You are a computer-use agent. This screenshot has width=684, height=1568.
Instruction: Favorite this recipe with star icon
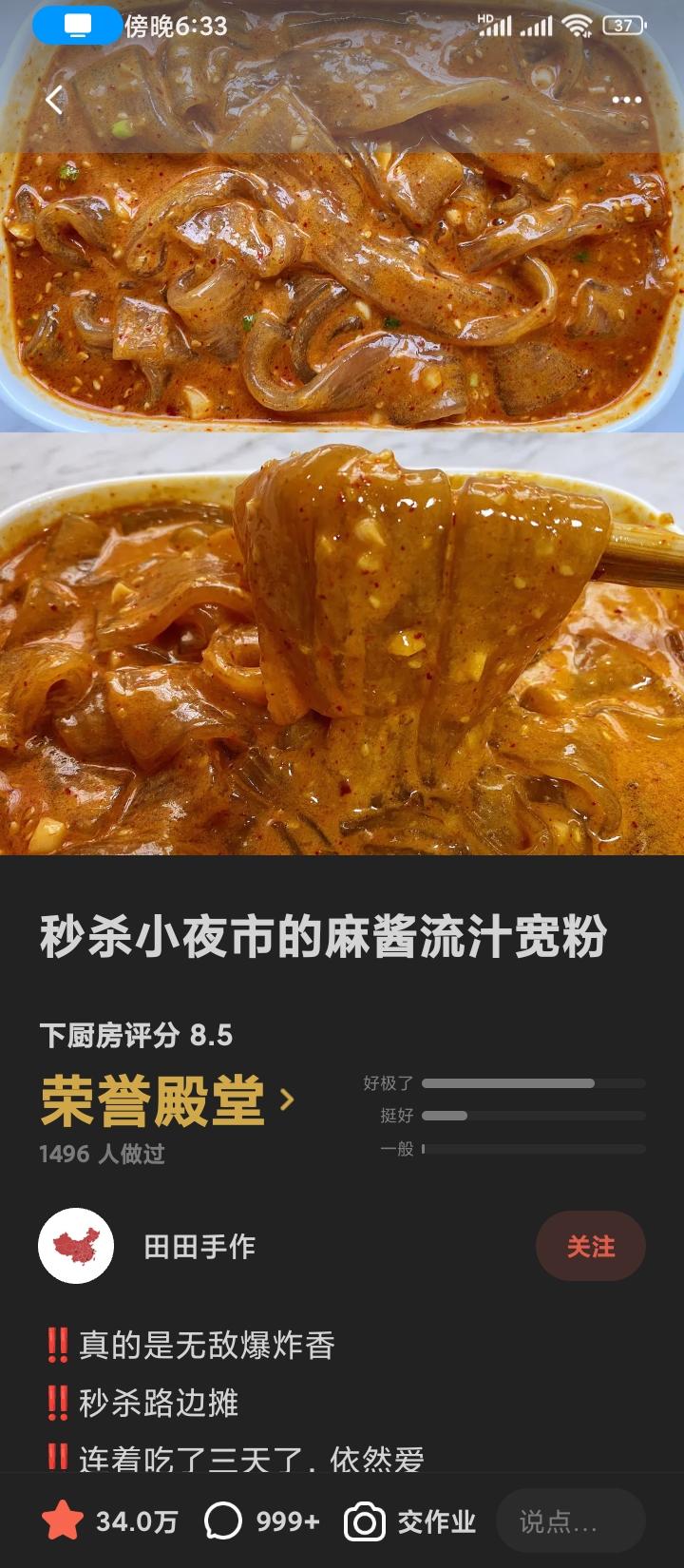coord(63,1521)
